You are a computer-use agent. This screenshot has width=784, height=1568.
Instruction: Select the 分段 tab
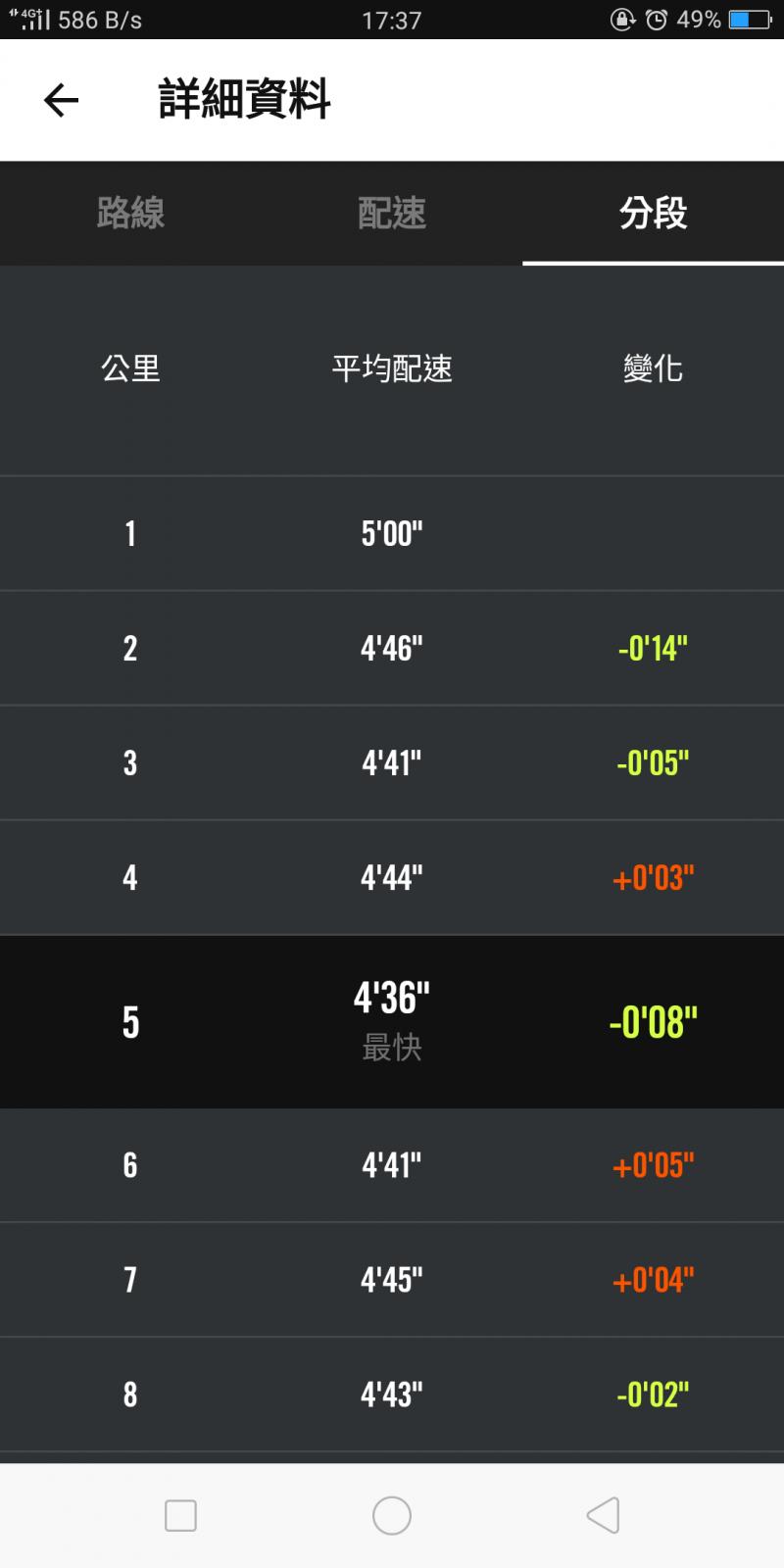point(653,213)
